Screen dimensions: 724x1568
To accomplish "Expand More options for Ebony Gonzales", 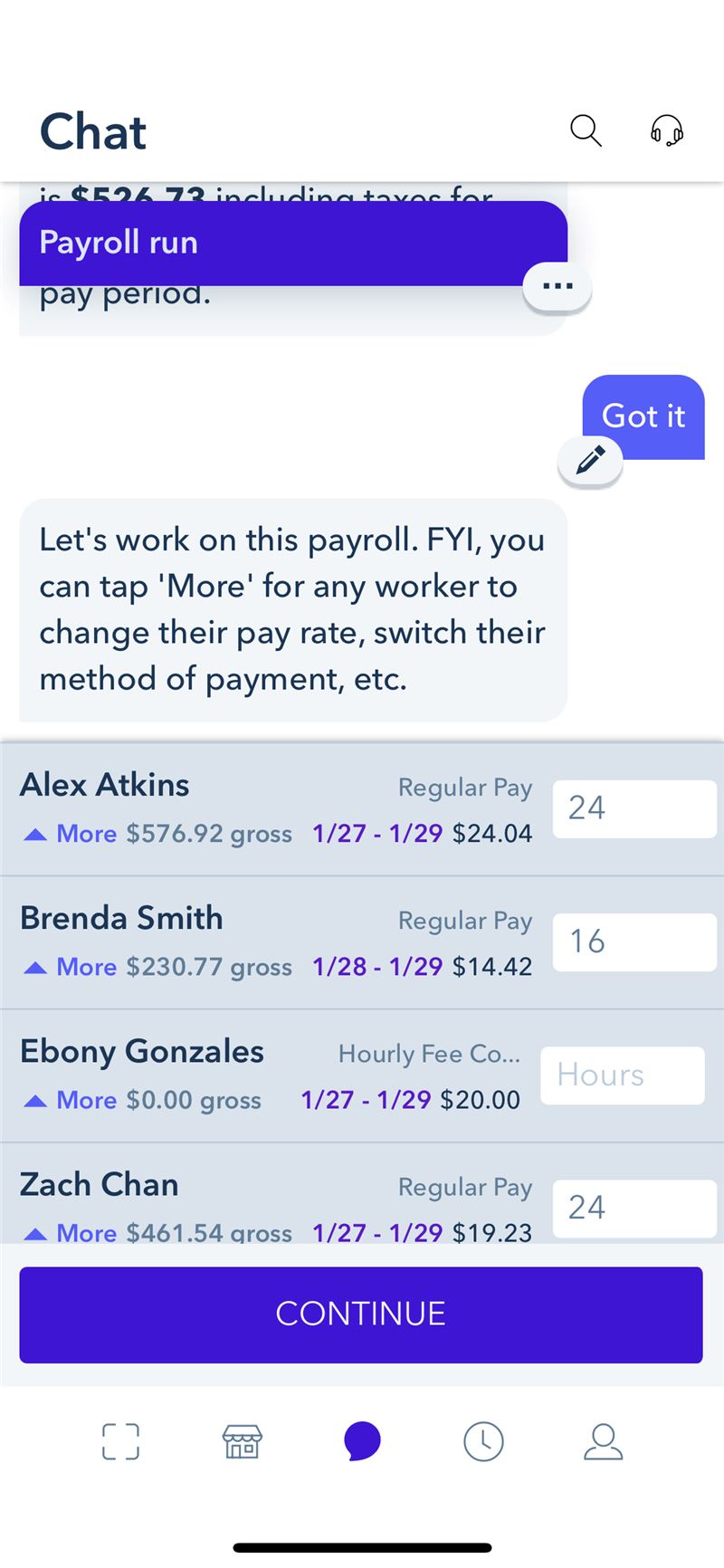I will click(x=71, y=1100).
